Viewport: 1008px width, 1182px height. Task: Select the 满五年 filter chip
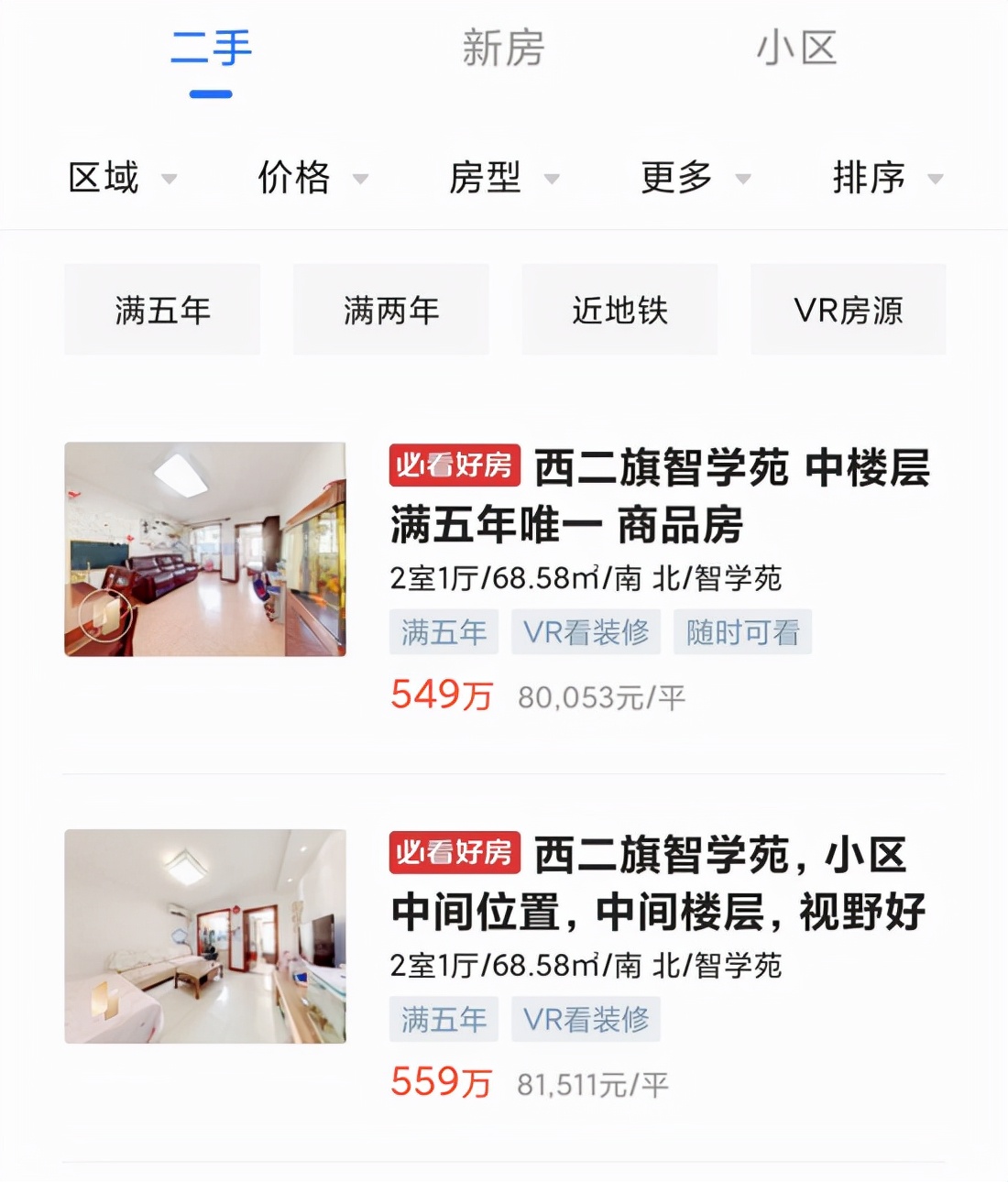coord(162,310)
